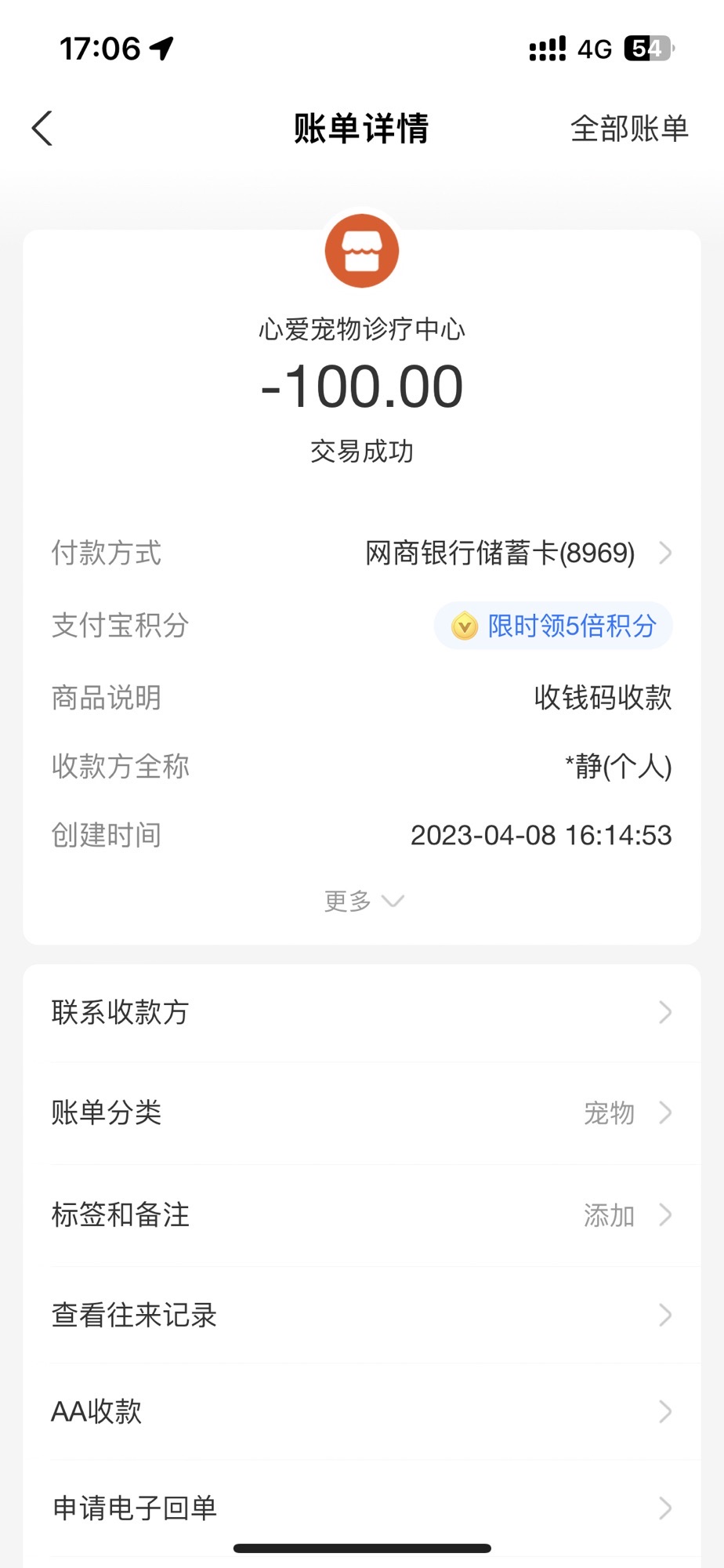
Task: Open the 付款方式 网商银行储蓄卡 row
Action: click(x=362, y=553)
